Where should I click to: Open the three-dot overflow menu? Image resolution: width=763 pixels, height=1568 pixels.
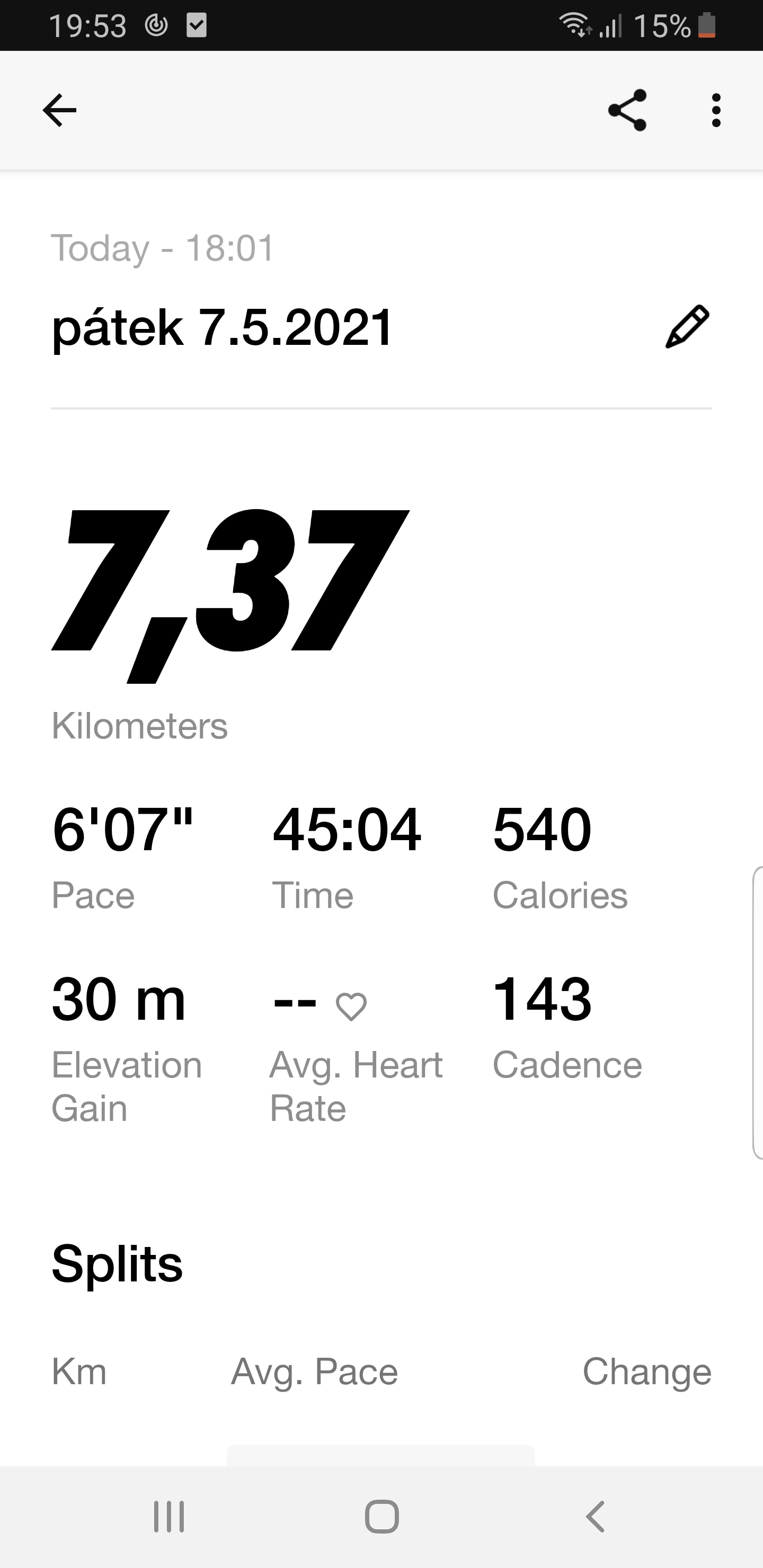[716, 110]
